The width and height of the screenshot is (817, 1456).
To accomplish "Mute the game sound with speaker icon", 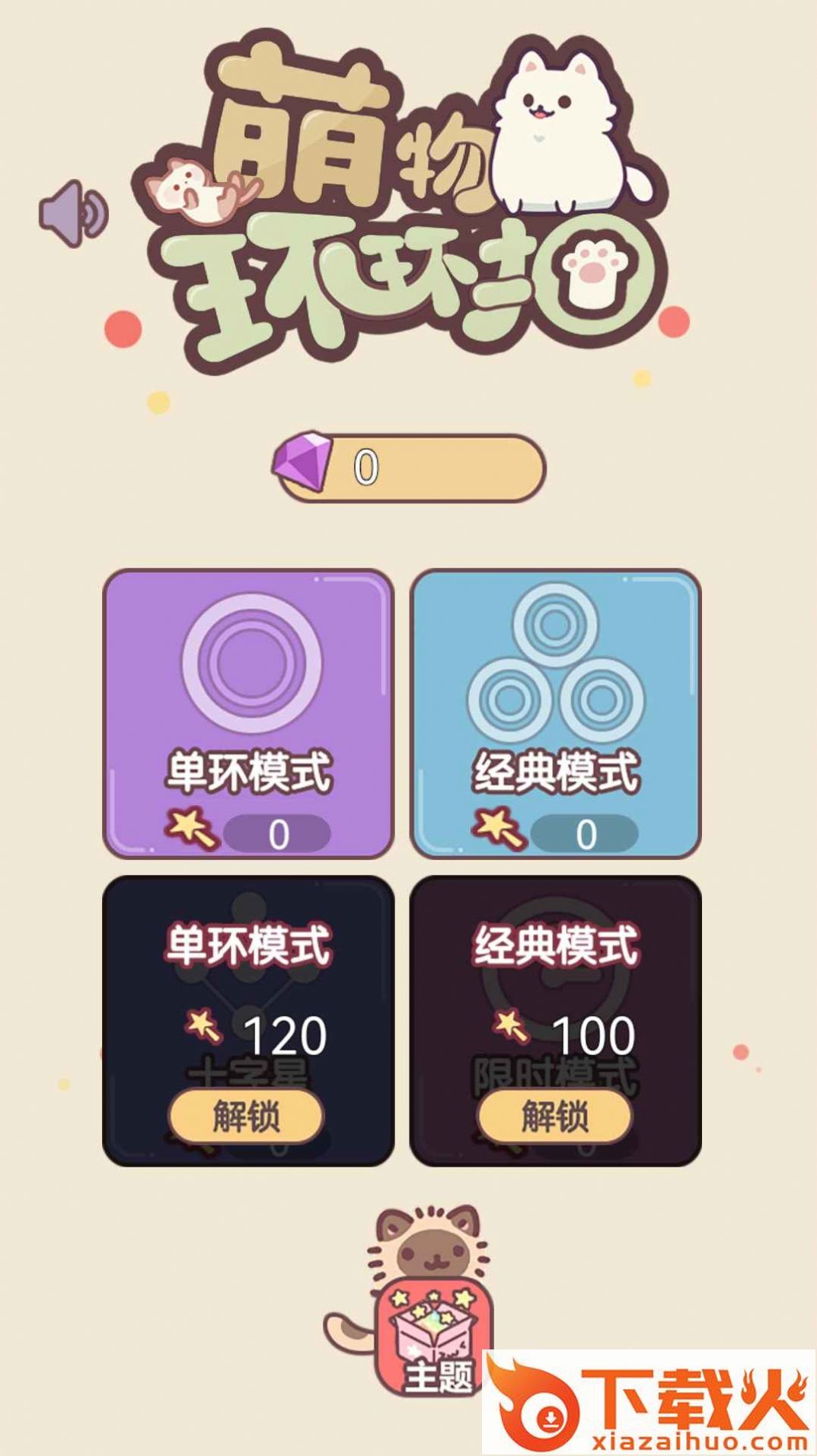I will click(x=74, y=214).
